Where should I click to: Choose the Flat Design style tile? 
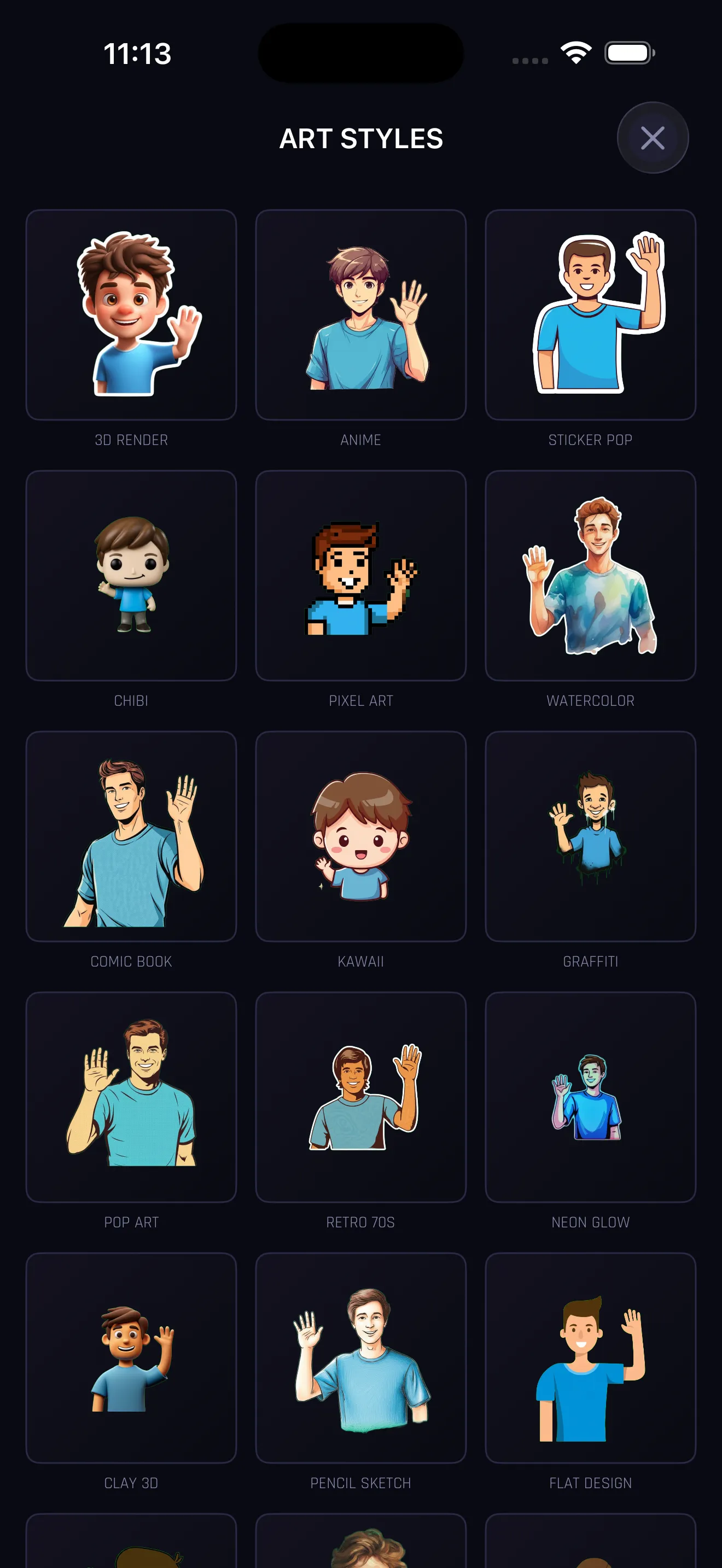(x=590, y=1358)
